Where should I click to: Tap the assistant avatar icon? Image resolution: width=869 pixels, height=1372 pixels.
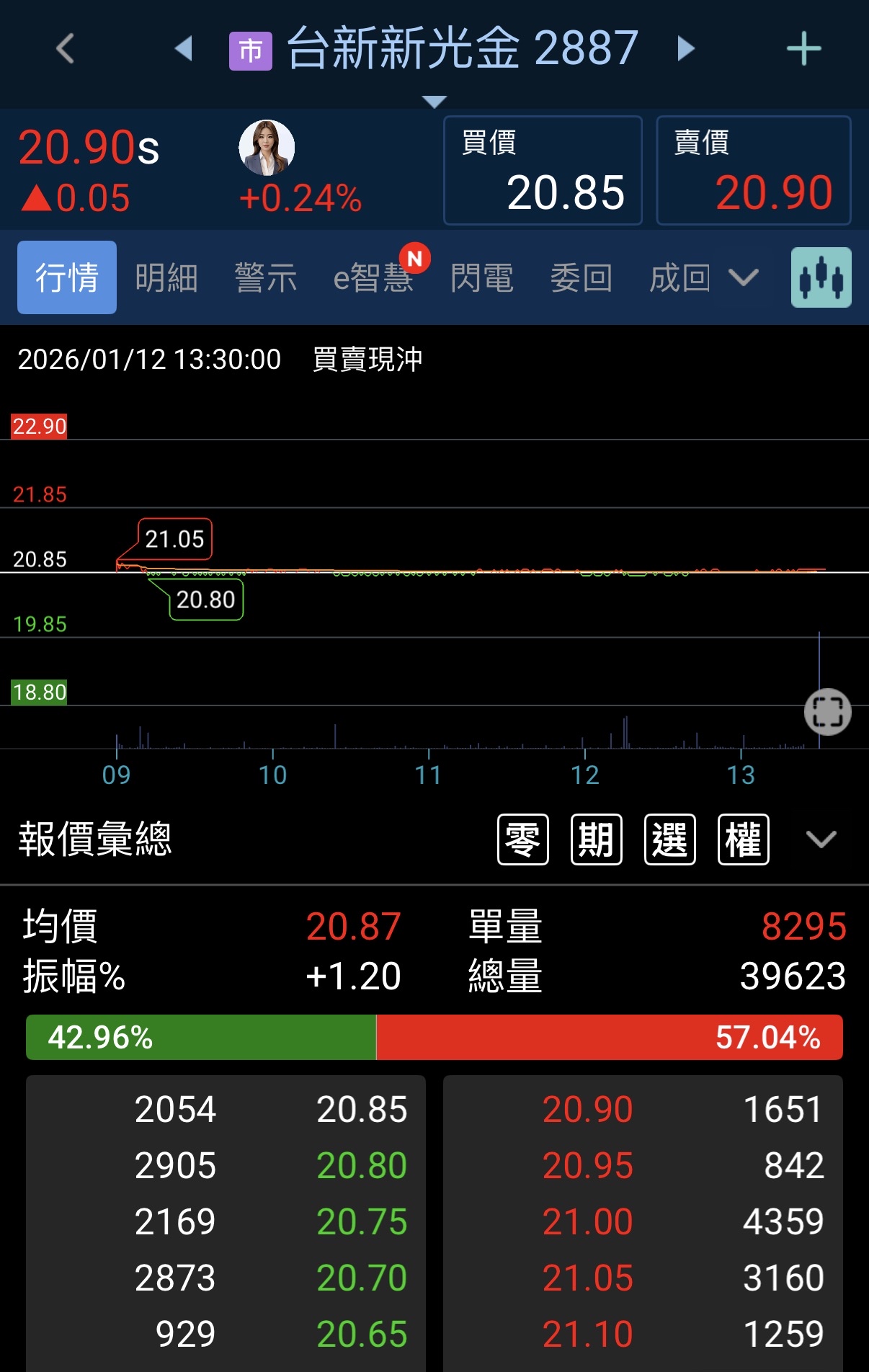coord(267,148)
